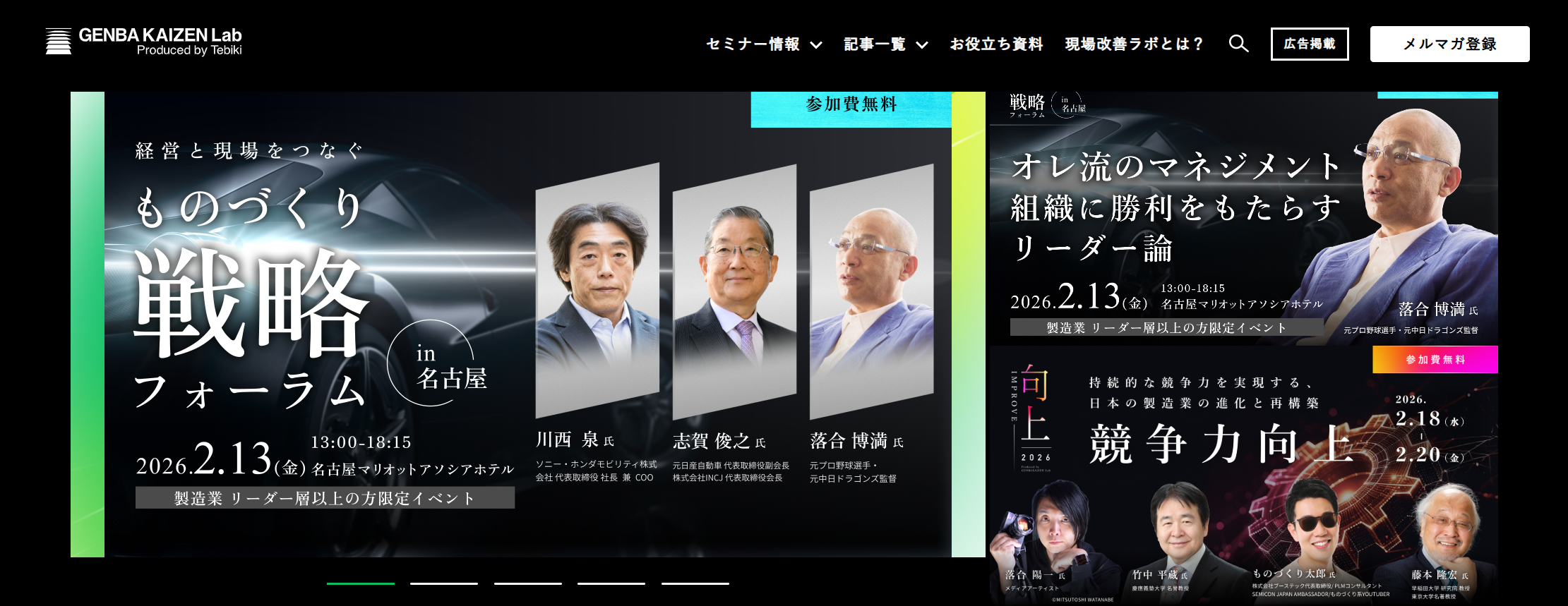Open 現場改善ラボとは? link

[1134, 44]
